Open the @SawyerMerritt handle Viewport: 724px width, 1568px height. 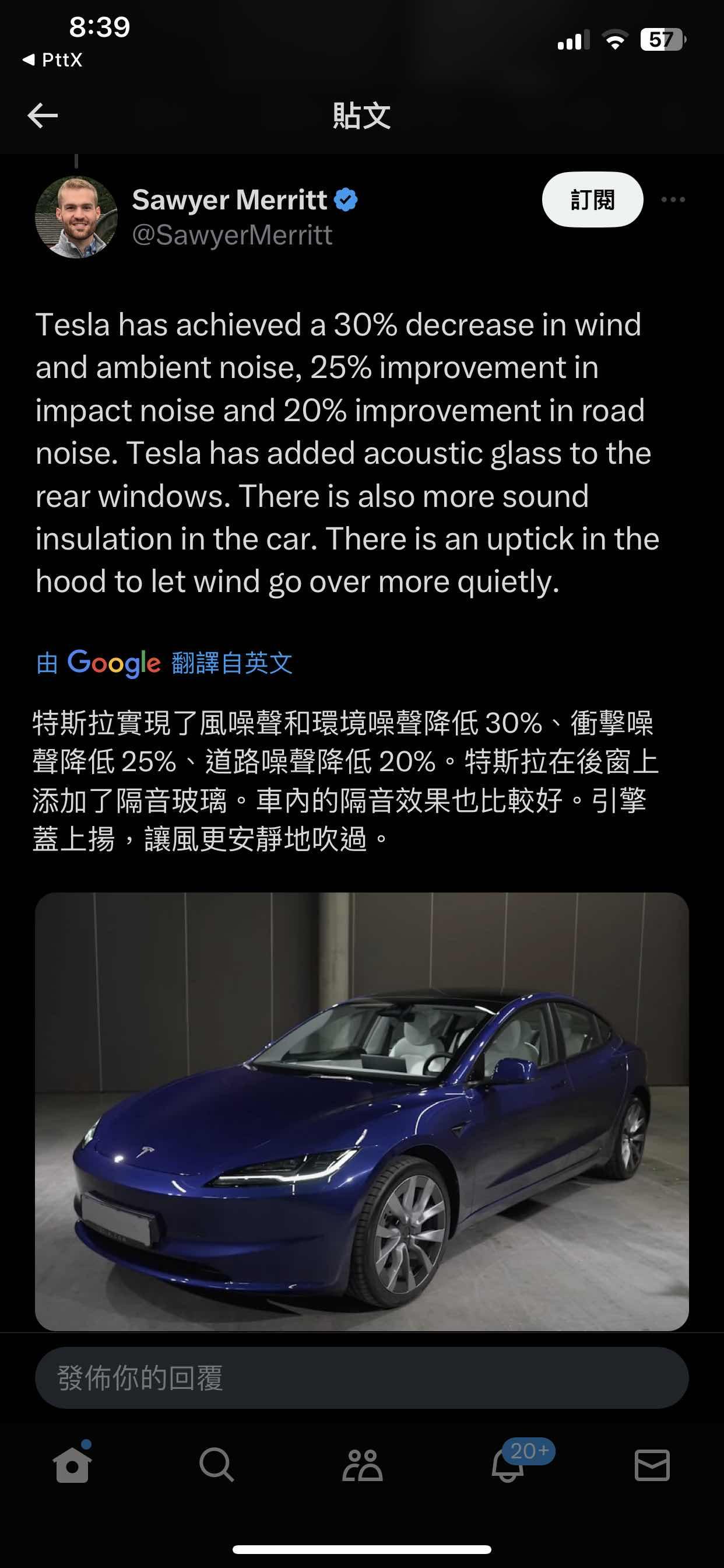tap(233, 236)
